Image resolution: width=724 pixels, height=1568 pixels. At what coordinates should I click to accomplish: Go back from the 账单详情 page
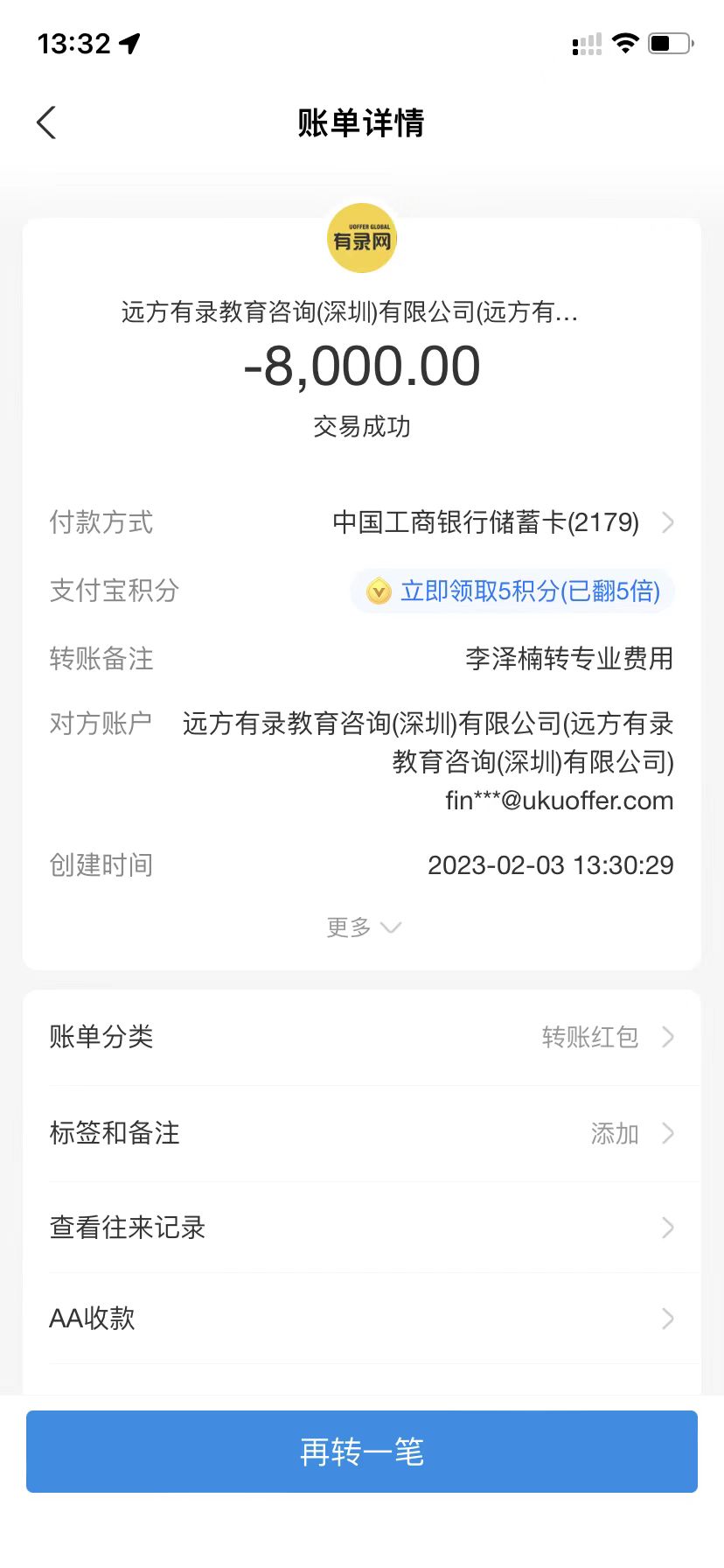click(x=47, y=122)
